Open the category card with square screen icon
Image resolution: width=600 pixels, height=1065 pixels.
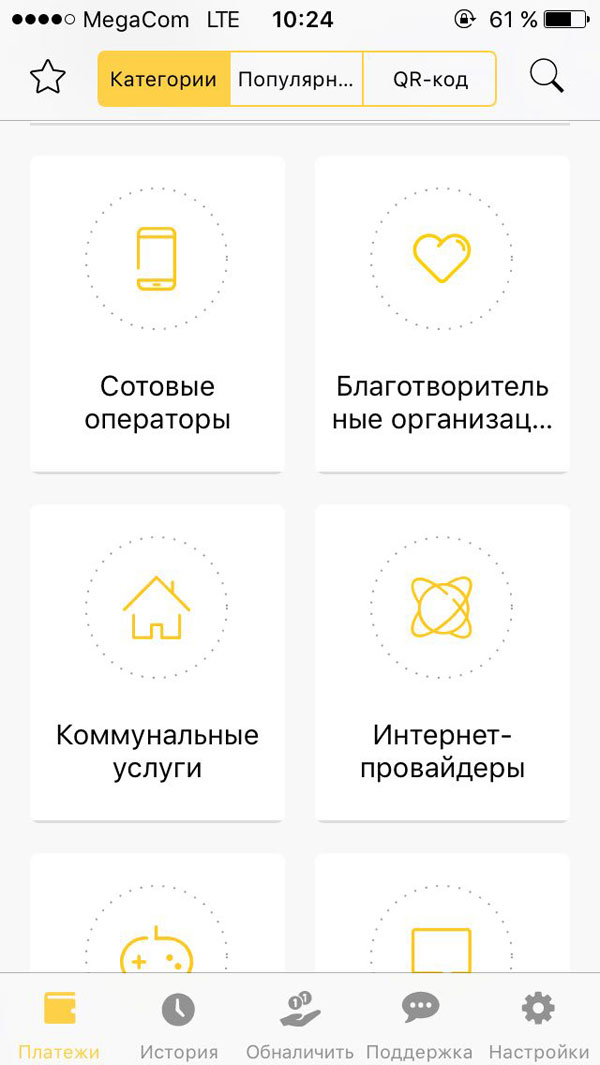coord(442,912)
